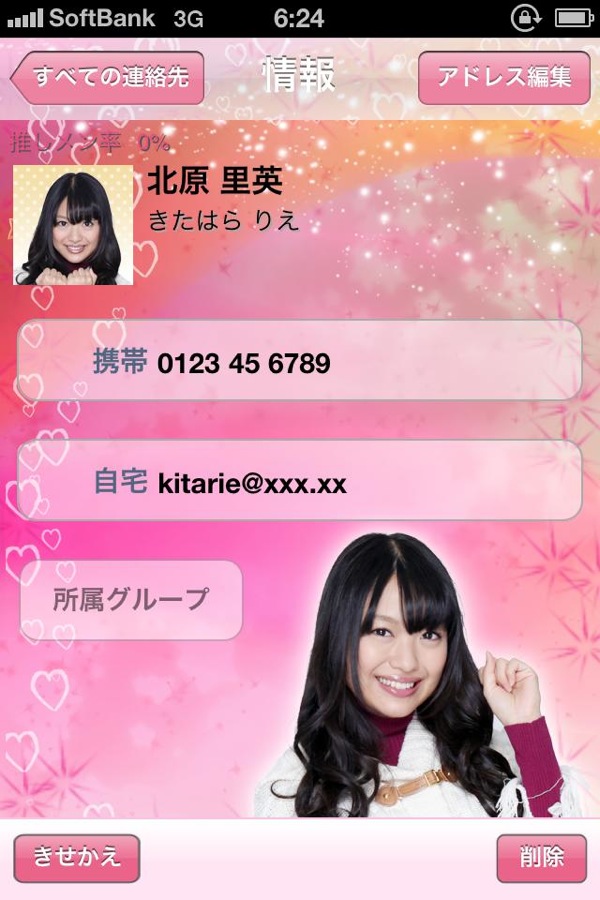Tap the contact's profile photo thumbnail
Screen dimensions: 600x900
point(73,225)
